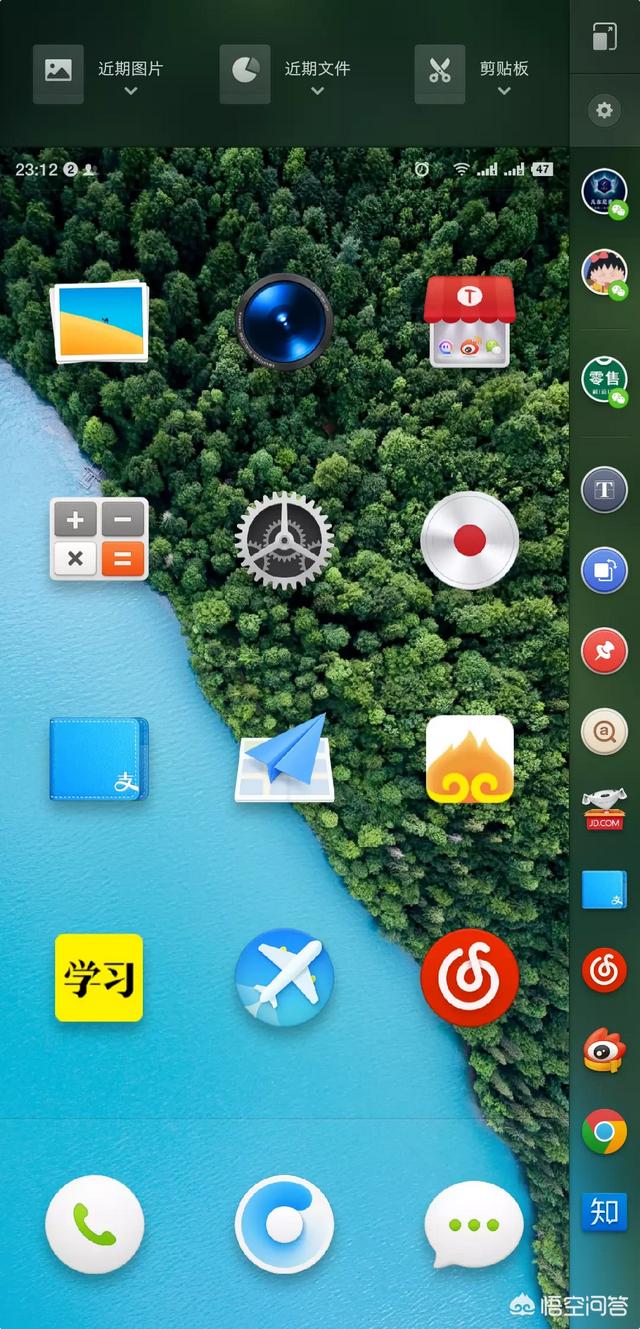Open the messages app in dock
This screenshot has width=640, height=1329.
(474, 1225)
